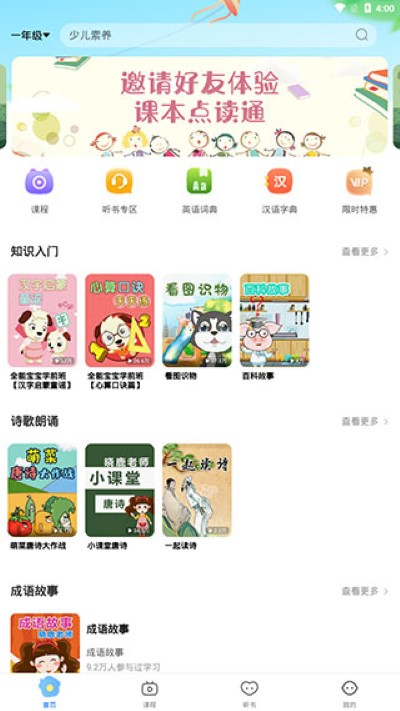400x711 pixels.
Task: Open the 一年级 grade dropdown
Action: pos(30,35)
